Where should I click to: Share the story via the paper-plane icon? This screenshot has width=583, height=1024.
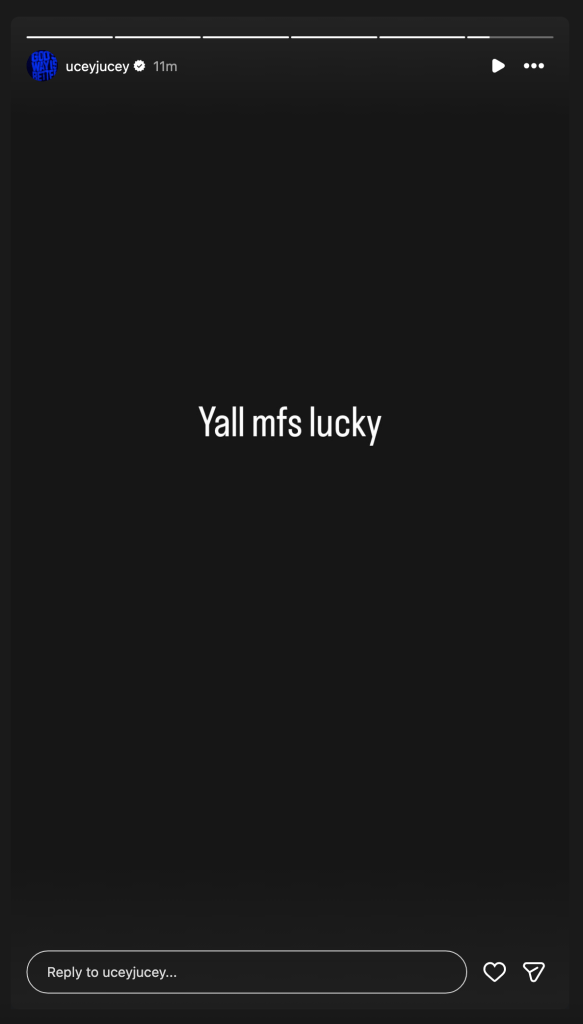[534, 972]
